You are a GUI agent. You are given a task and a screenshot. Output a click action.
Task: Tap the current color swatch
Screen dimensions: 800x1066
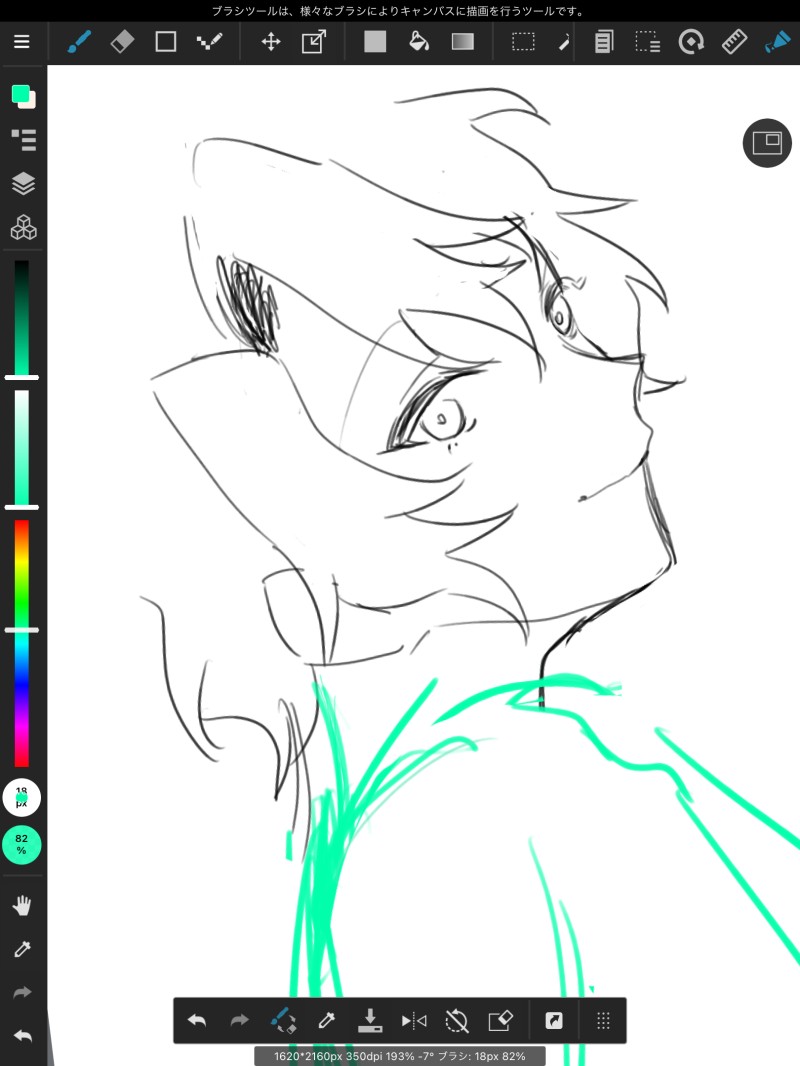tap(21, 95)
